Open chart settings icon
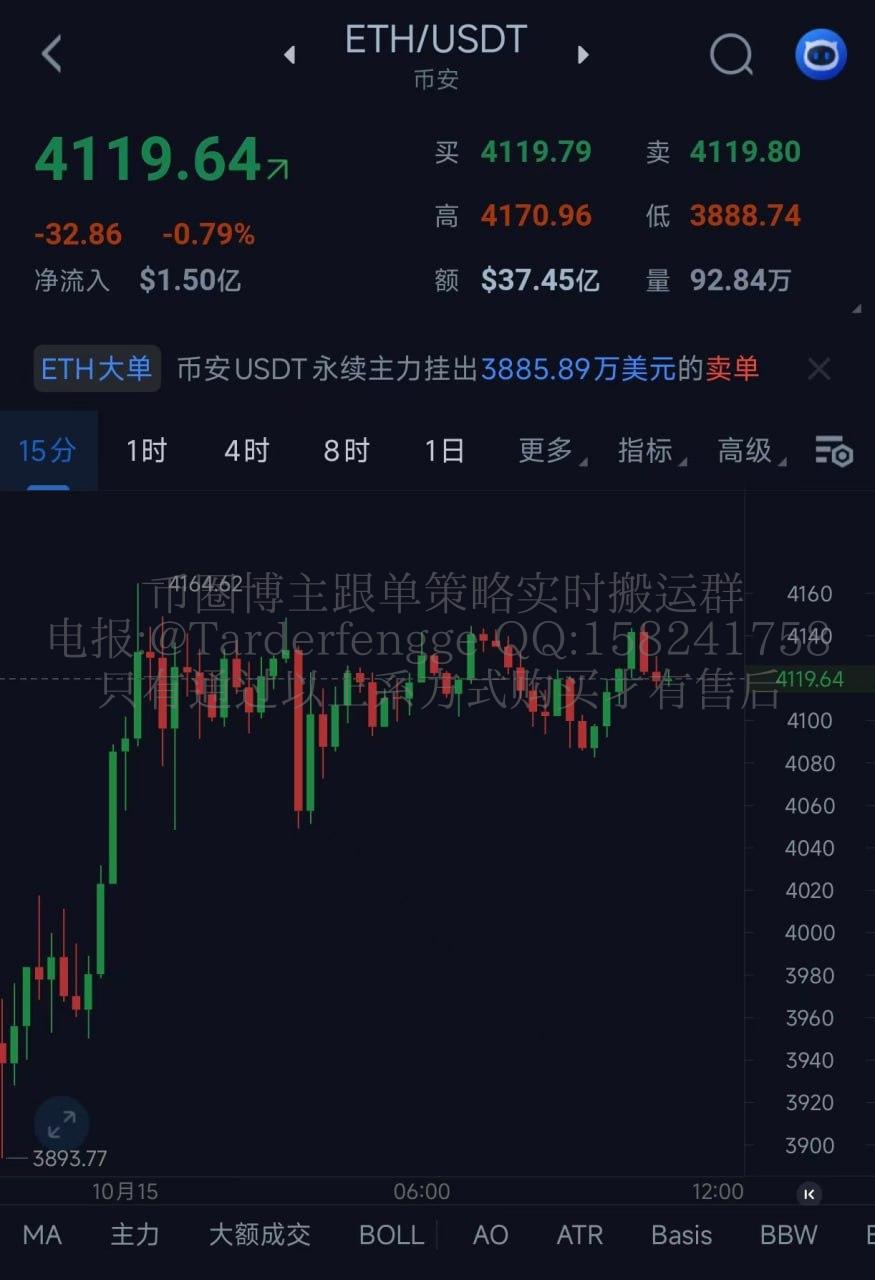The height and width of the screenshot is (1280, 875). (833, 451)
